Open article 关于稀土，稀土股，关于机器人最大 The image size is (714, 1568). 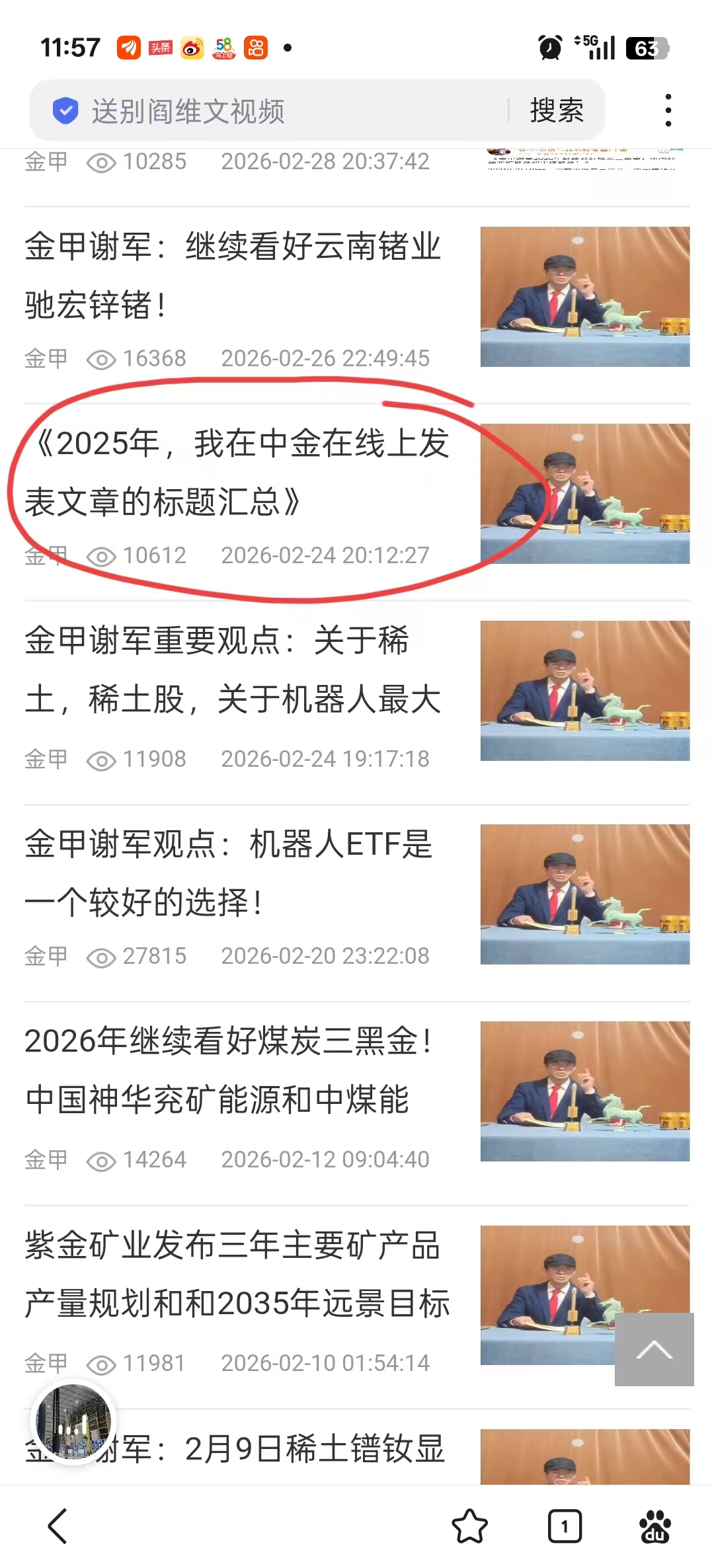click(233, 670)
